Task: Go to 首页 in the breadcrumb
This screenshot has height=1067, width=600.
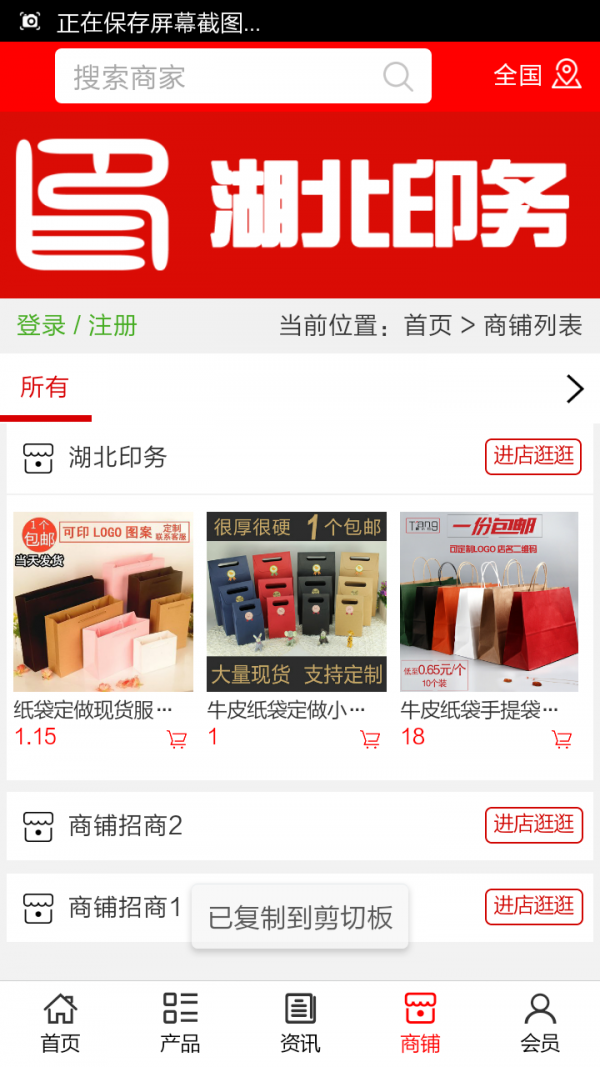Action: [x=427, y=325]
